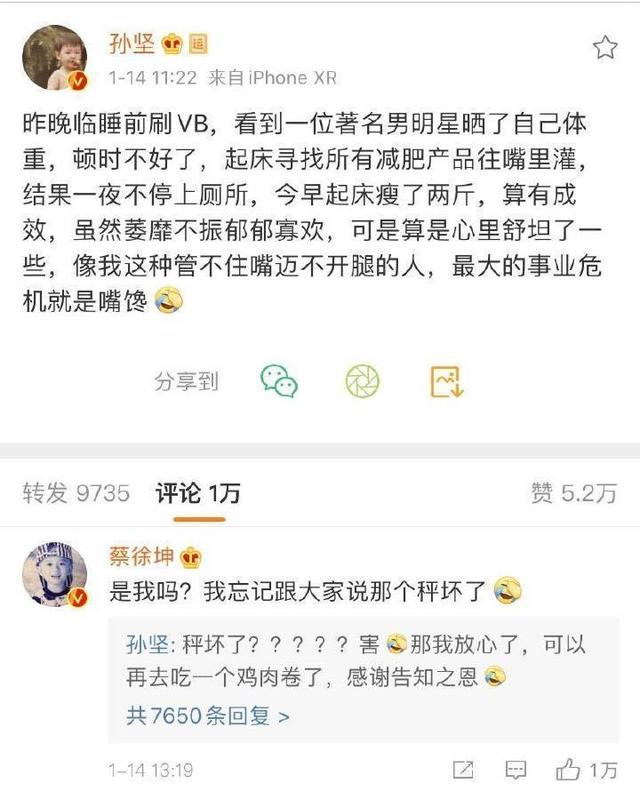Share post to WeChat
640x791 pixels.
coord(279,381)
